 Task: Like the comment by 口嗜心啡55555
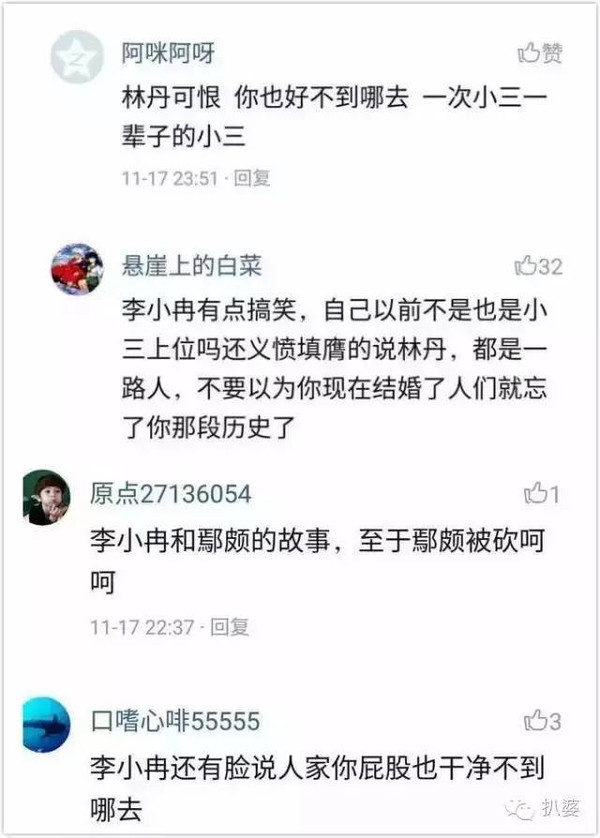541,721
